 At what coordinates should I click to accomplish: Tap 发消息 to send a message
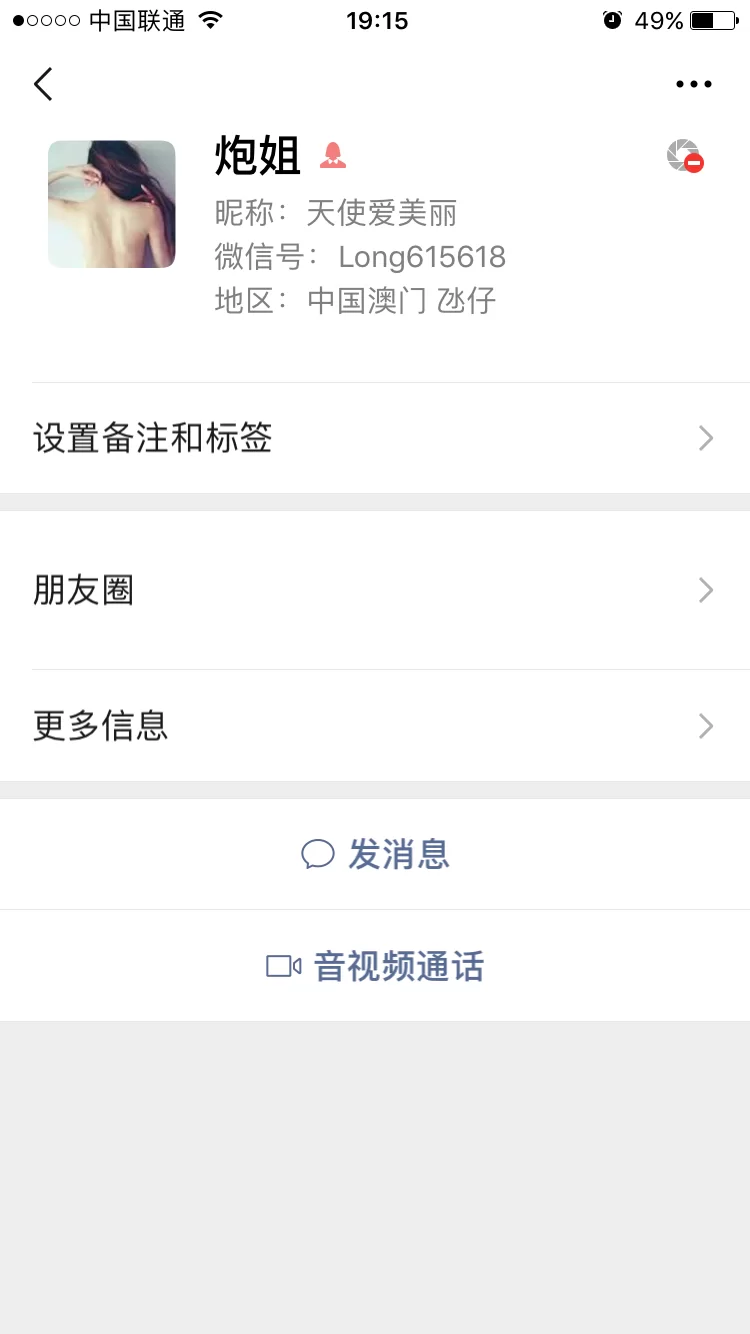[x=375, y=854]
